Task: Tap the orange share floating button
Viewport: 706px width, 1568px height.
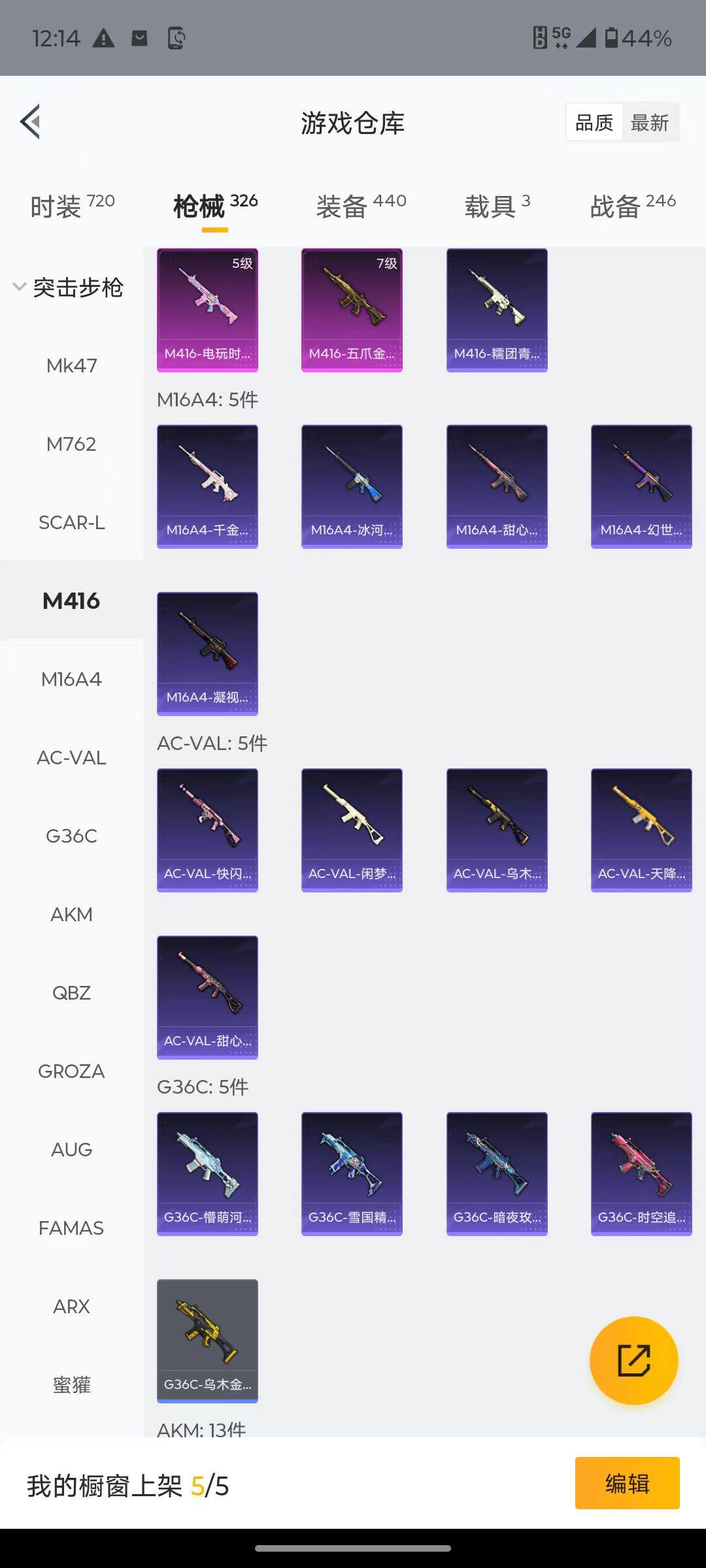Action: [x=633, y=1360]
